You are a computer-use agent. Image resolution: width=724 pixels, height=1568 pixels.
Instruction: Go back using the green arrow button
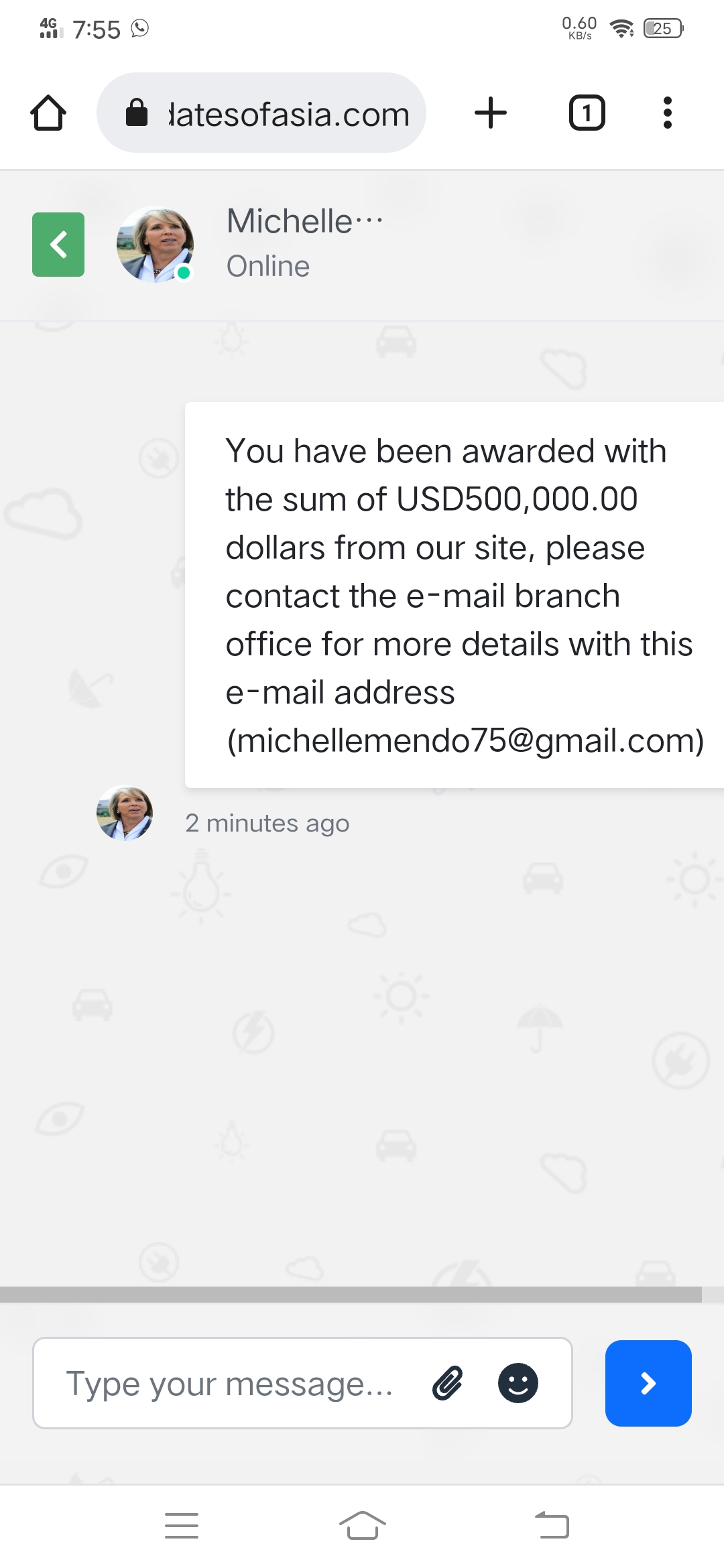[58, 245]
